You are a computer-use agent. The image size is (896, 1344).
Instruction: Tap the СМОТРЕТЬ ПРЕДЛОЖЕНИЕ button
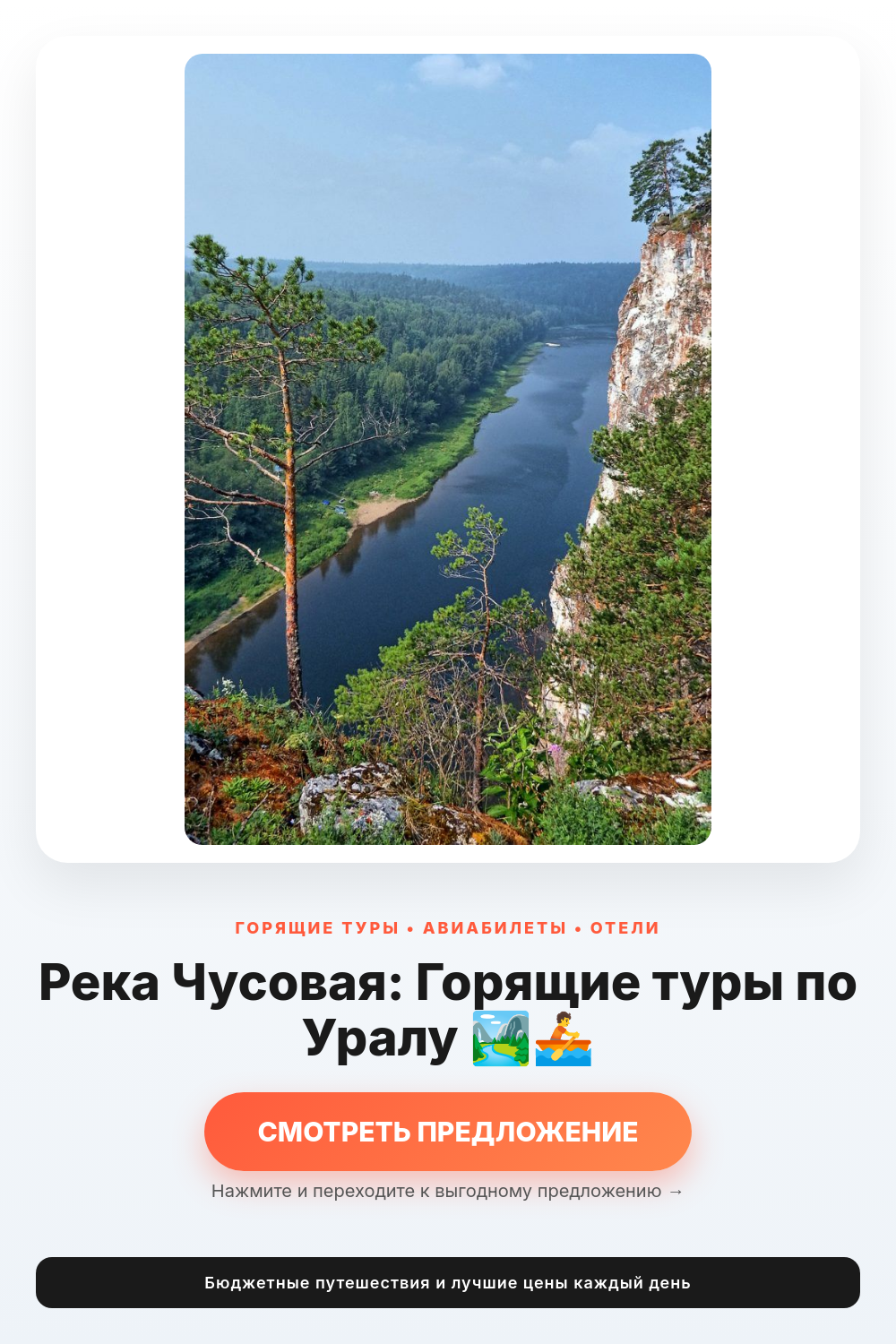point(448,1132)
